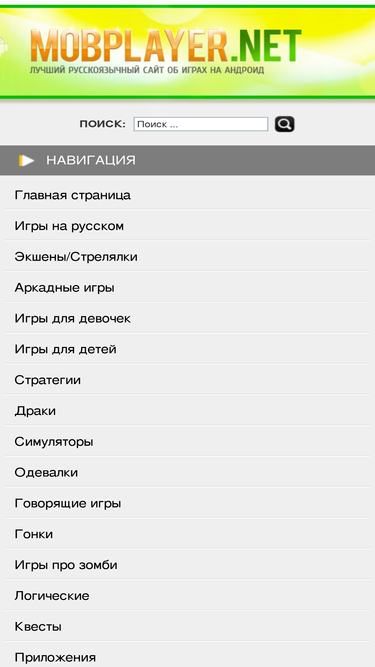
Task: Select Аркадные игры
Action: point(188,288)
